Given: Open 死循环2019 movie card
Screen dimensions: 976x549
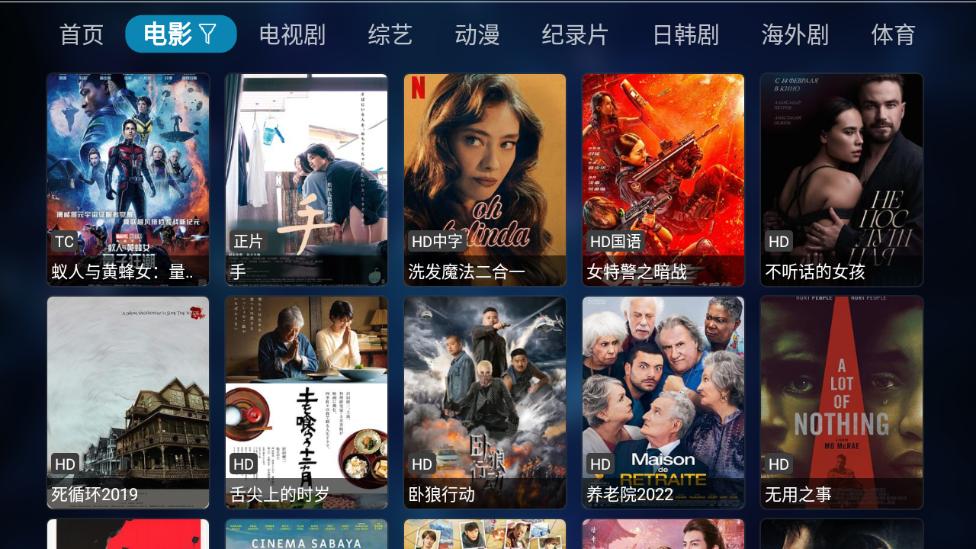Looking at the screenshot, I should 128,400.
